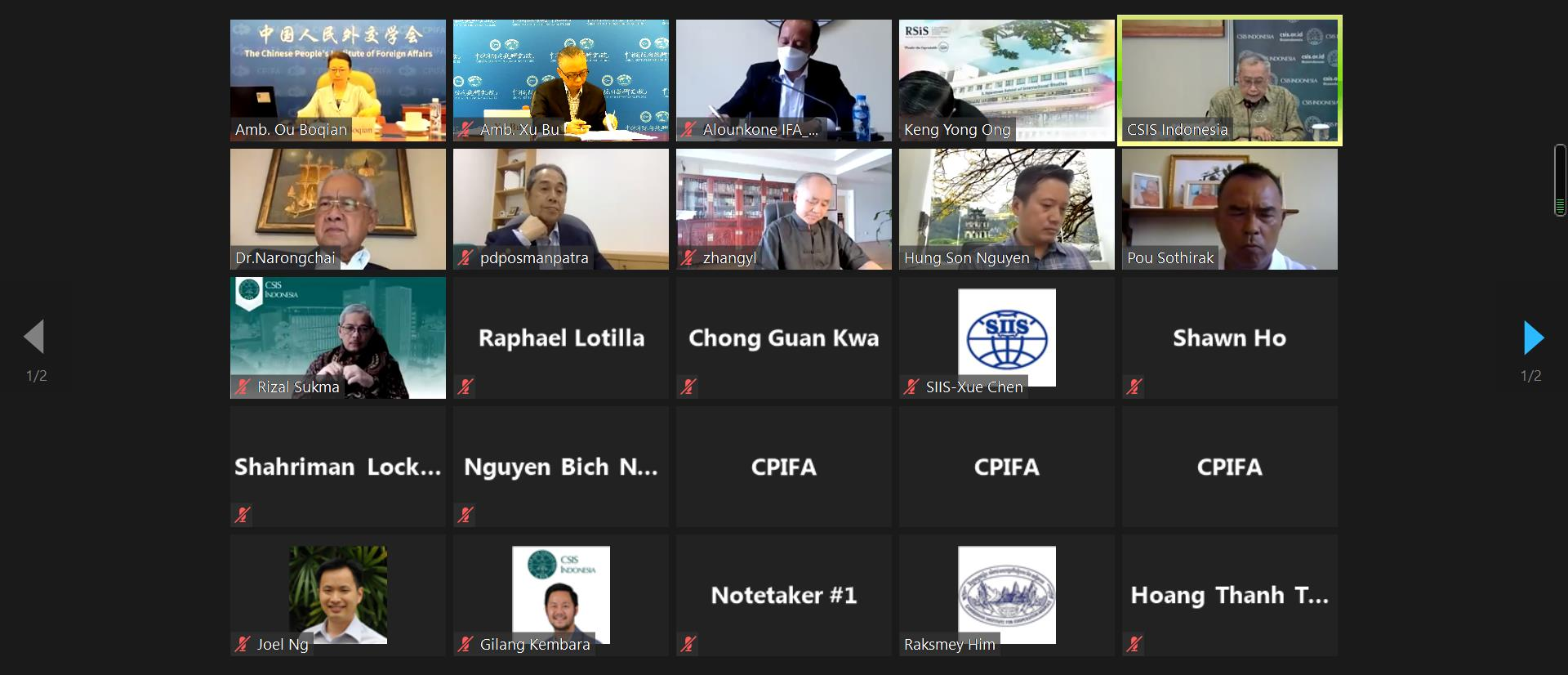Open Dr.Narongchai's video tile
The image size is (1568, 675).
pos(337,208)
